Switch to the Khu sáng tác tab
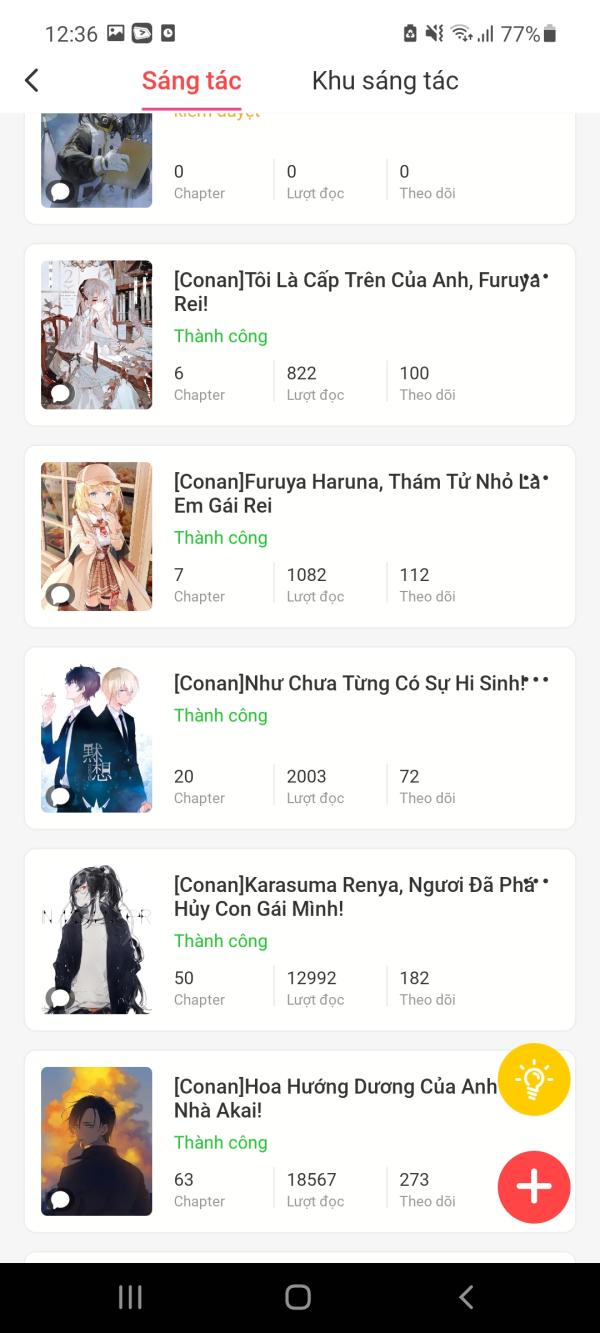Viewport: 600px width, 1333px height. point(385,81)
